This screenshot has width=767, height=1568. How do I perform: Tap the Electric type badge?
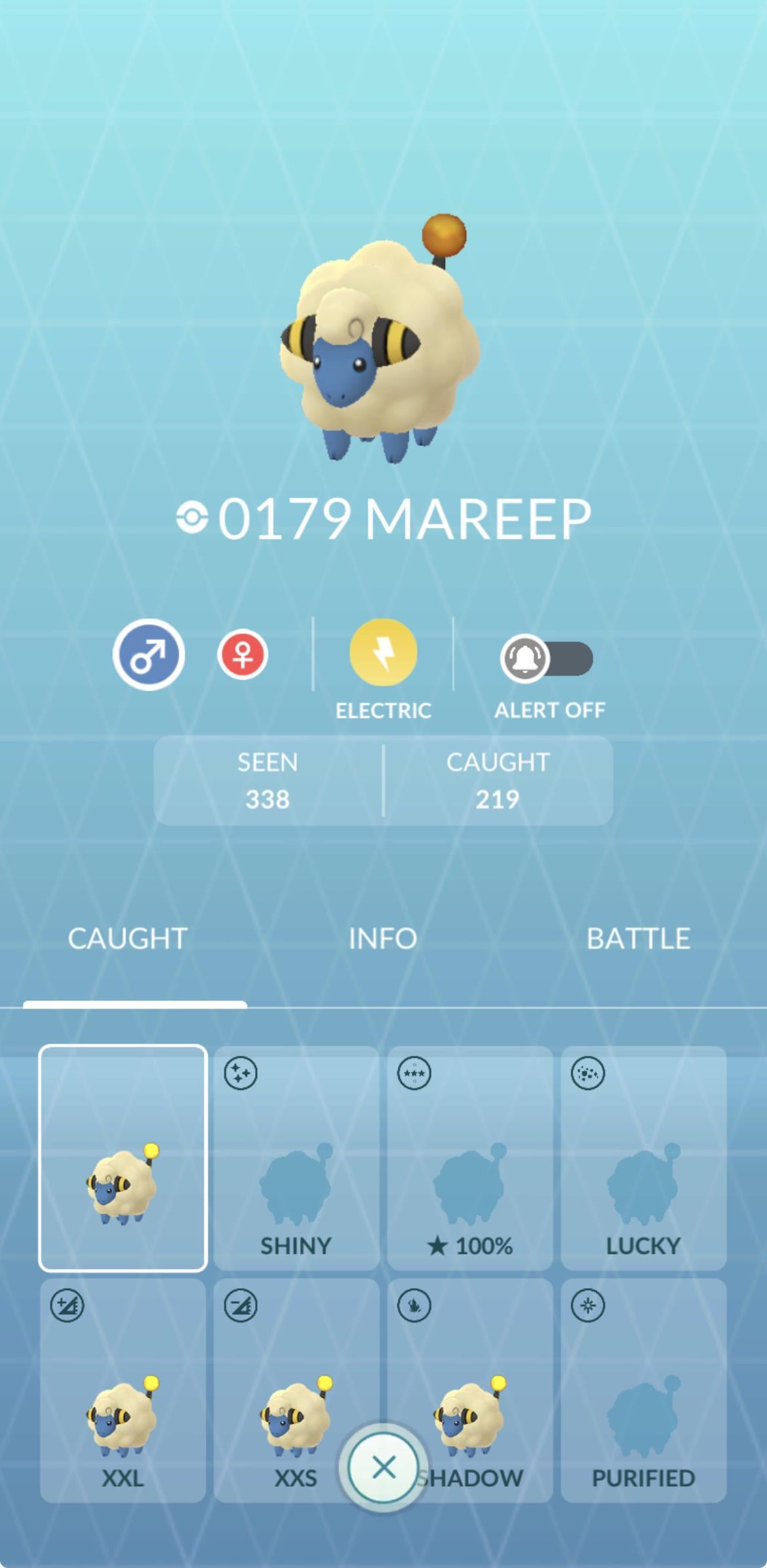coord(383,653)
